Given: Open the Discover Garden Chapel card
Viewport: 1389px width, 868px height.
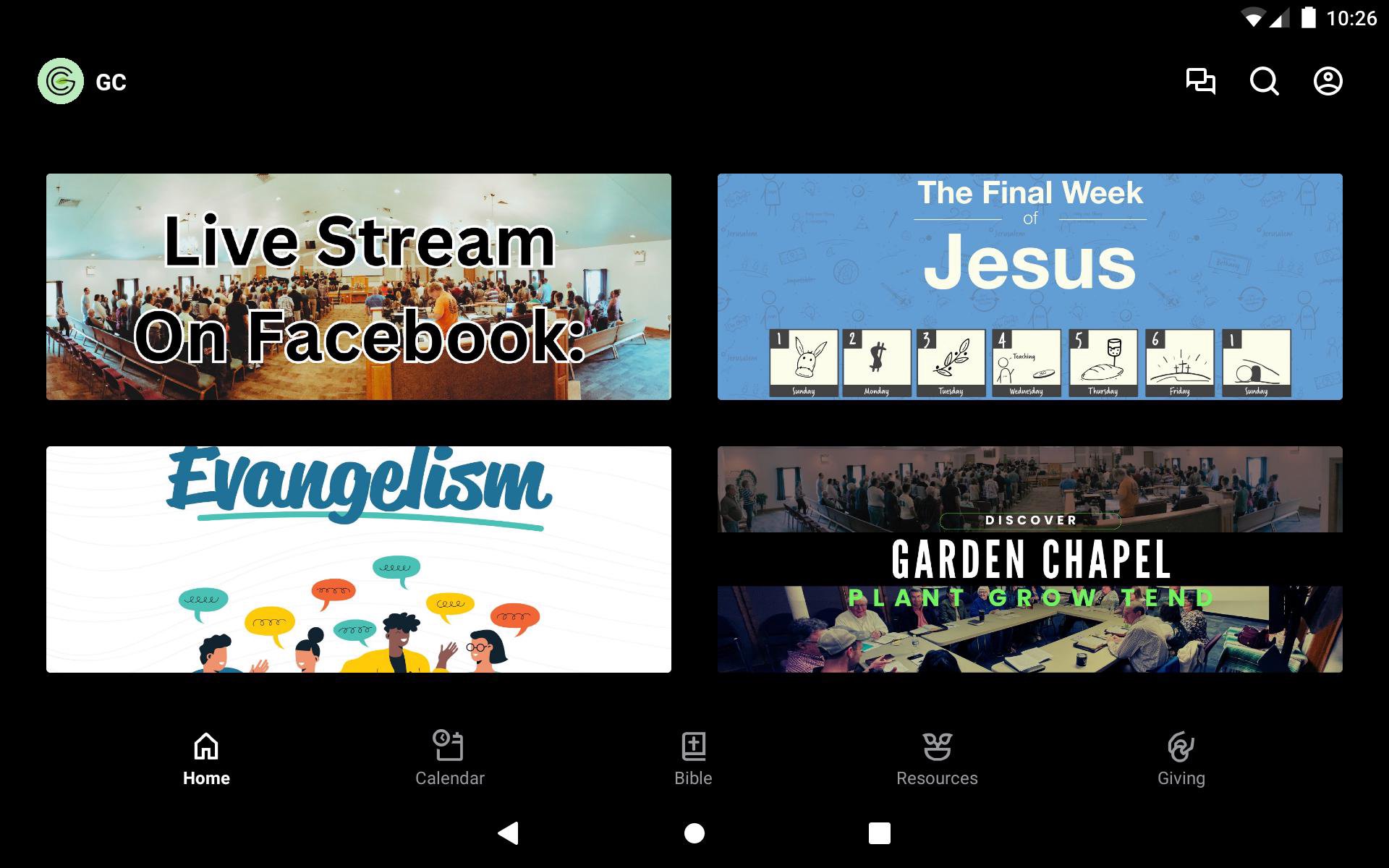Looking at the screenshot, I should [1029, 559].
